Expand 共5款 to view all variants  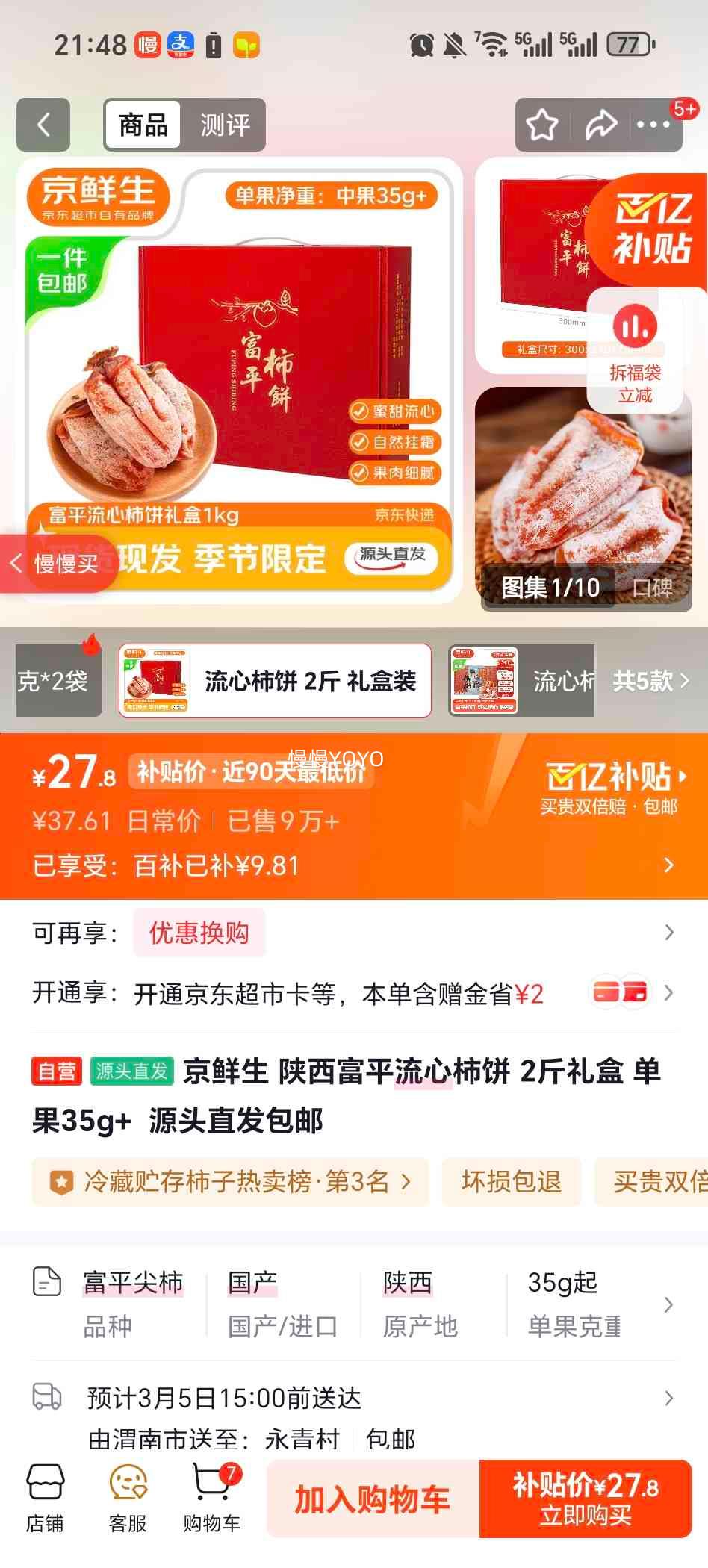[x=651, y=681]
